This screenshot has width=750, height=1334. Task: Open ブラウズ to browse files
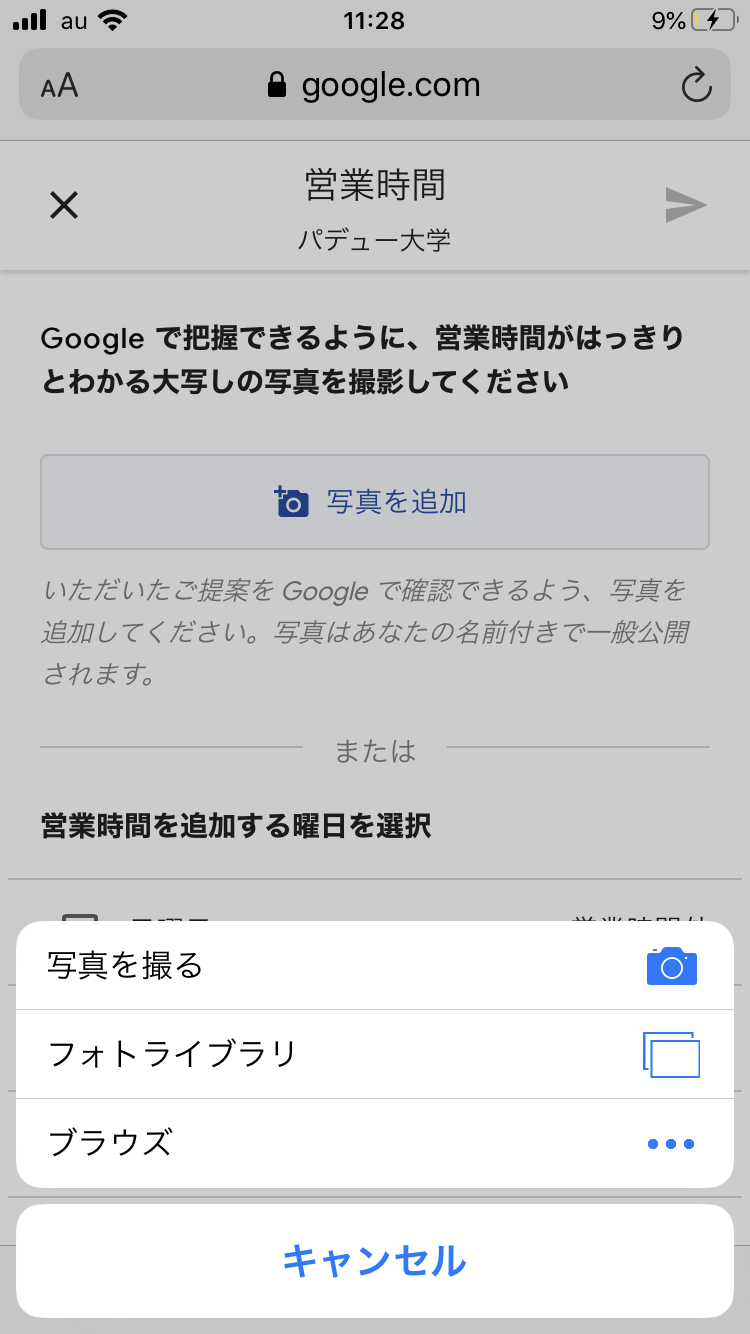coord(374,1142)
